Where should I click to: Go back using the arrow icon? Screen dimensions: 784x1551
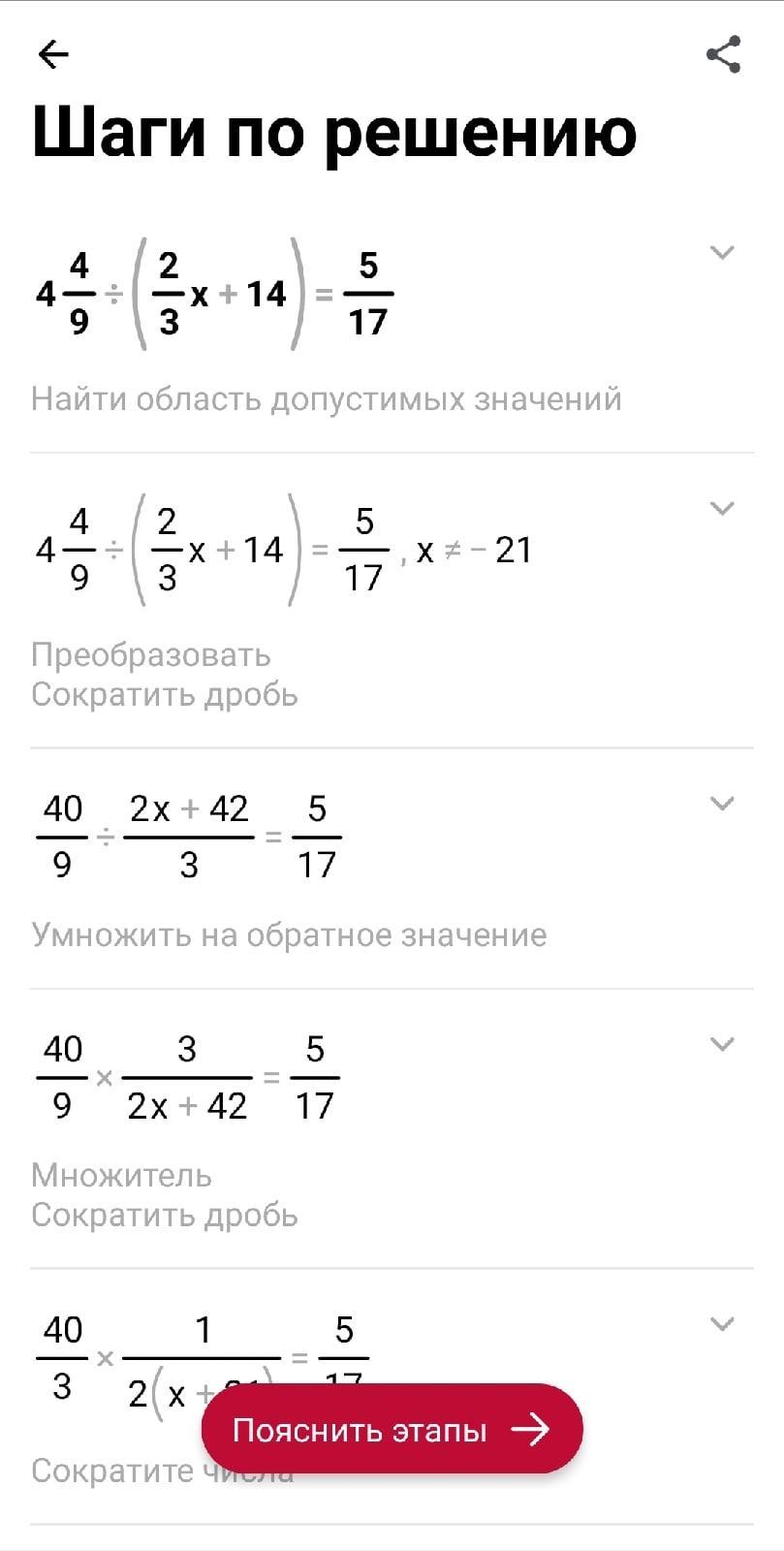click(53, 54)
